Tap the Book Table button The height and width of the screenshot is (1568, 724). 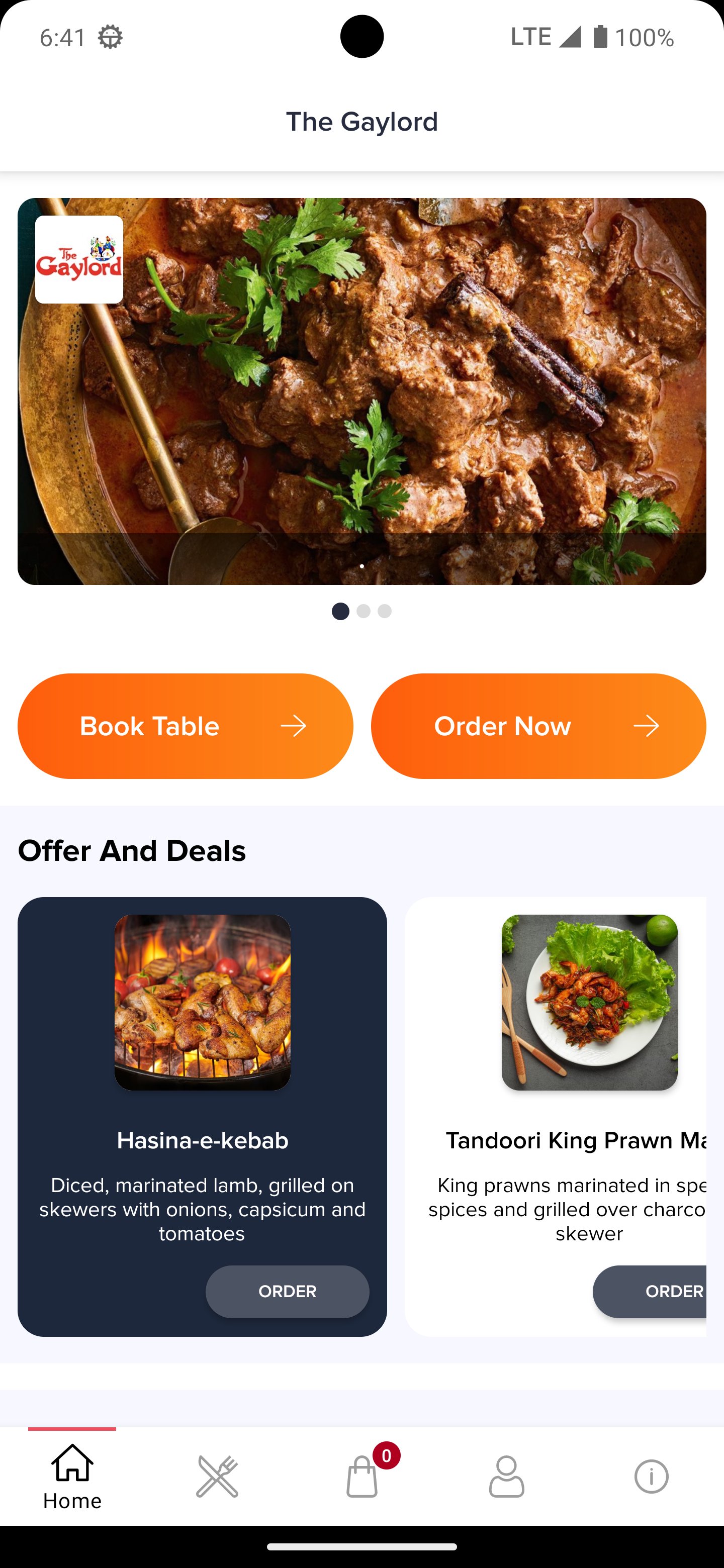(x=185, y=726)
